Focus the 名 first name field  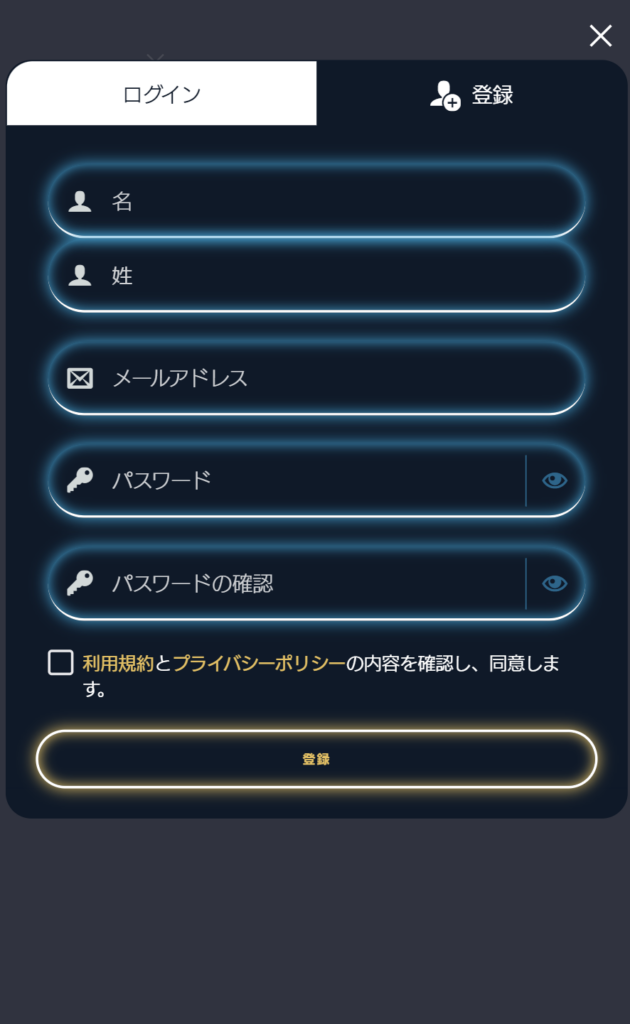(330, 201)
